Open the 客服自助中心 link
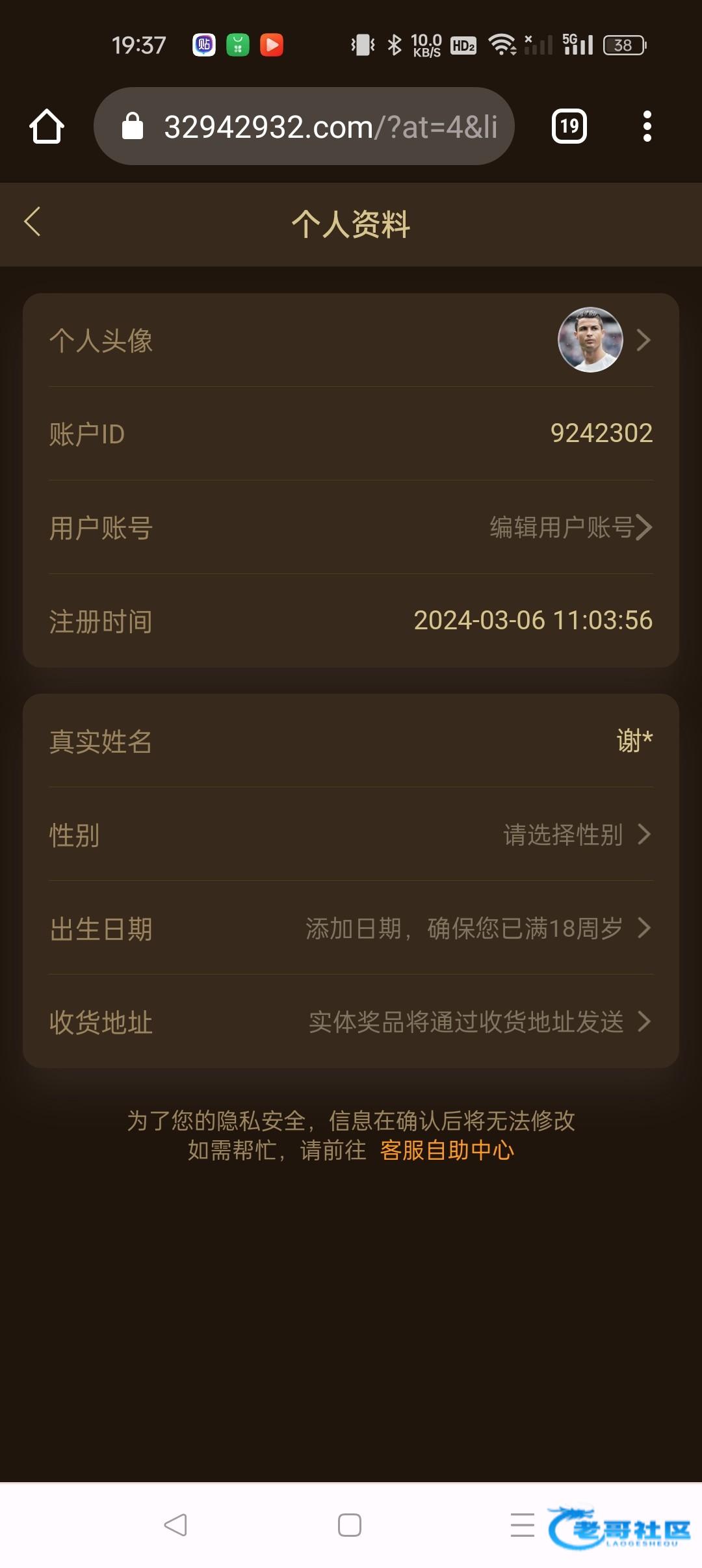Viewport: 702px width, 1568px height. click(447, 1151)
